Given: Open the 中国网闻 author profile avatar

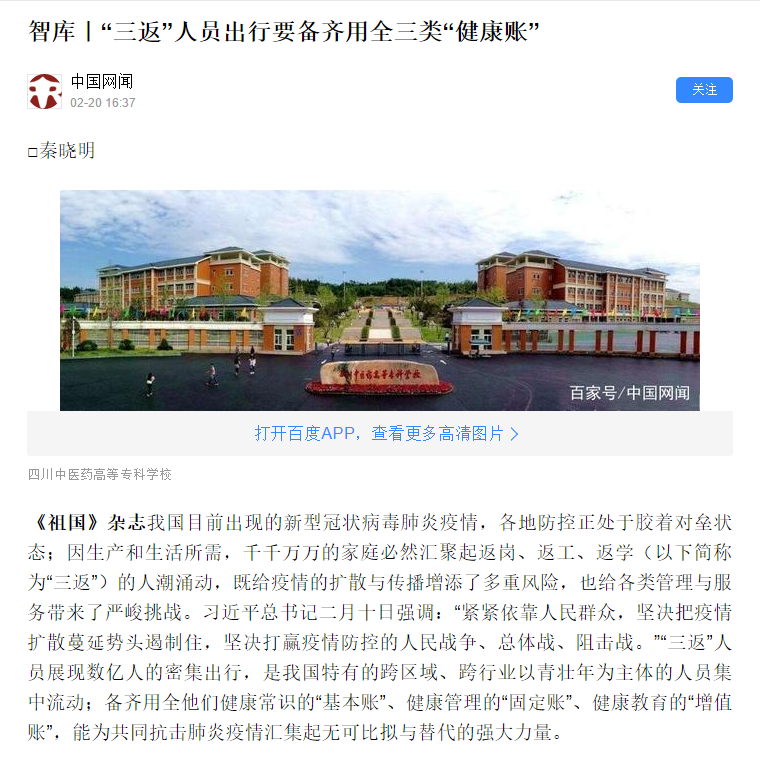Looking at the screenshot, I should point(44,91).
